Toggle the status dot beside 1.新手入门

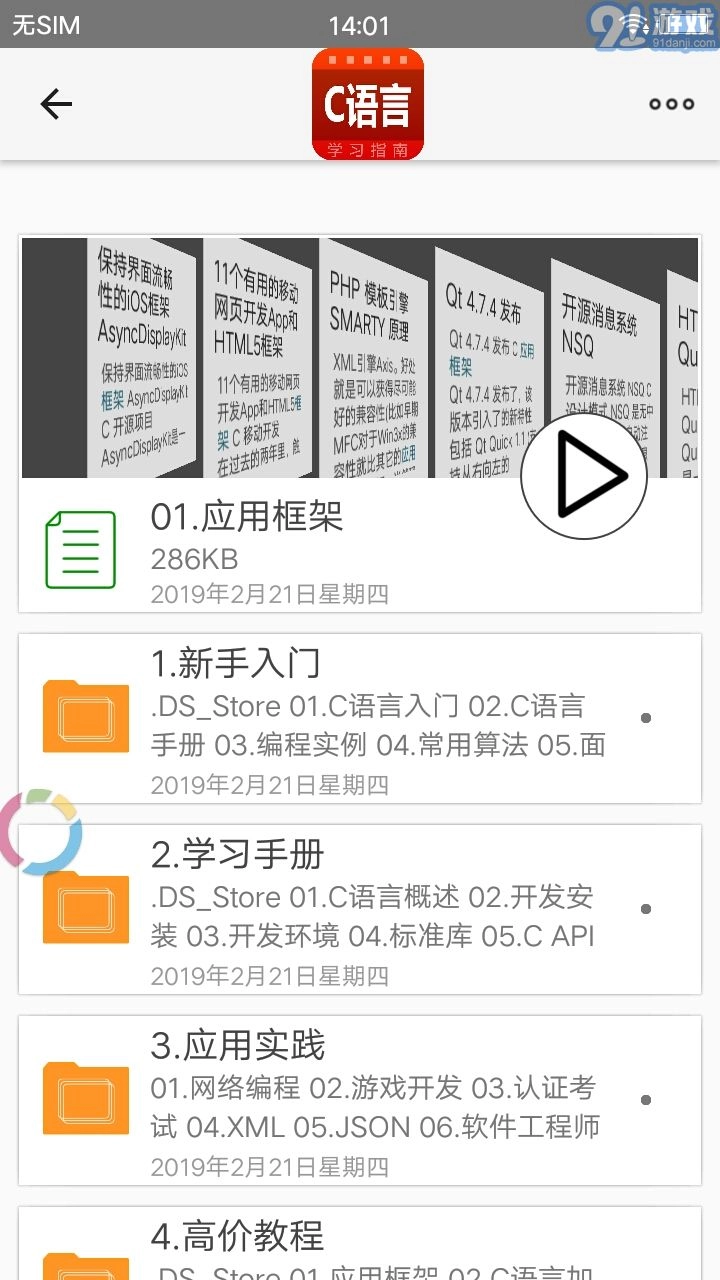(x=646, y=716)
